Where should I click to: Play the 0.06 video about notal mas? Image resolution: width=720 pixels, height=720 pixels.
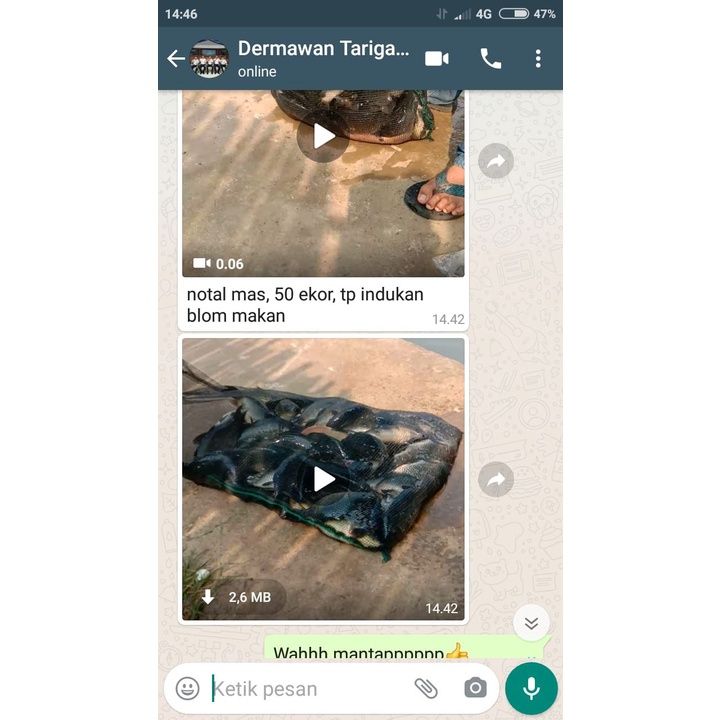click(x=323, y=136)
